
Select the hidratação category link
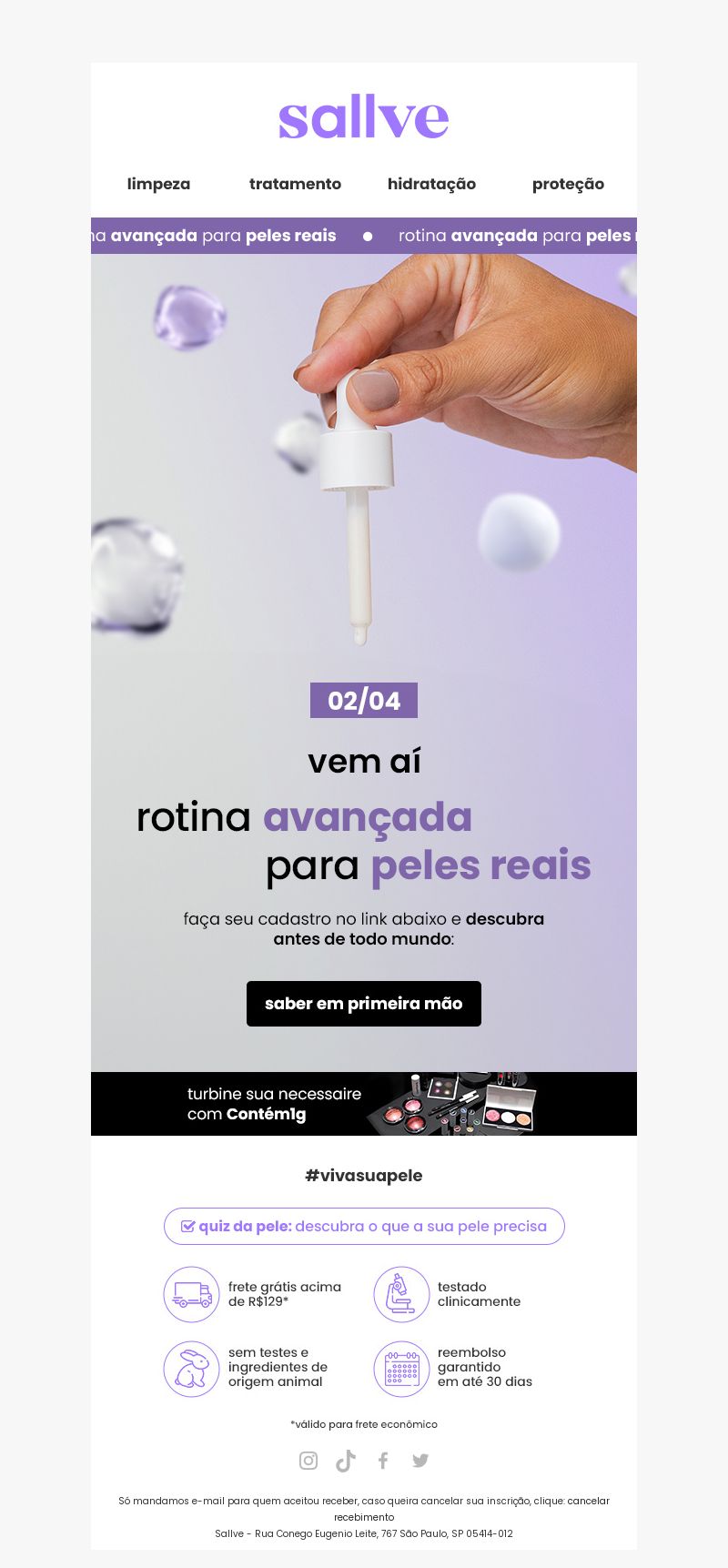(x=431, y=184)
